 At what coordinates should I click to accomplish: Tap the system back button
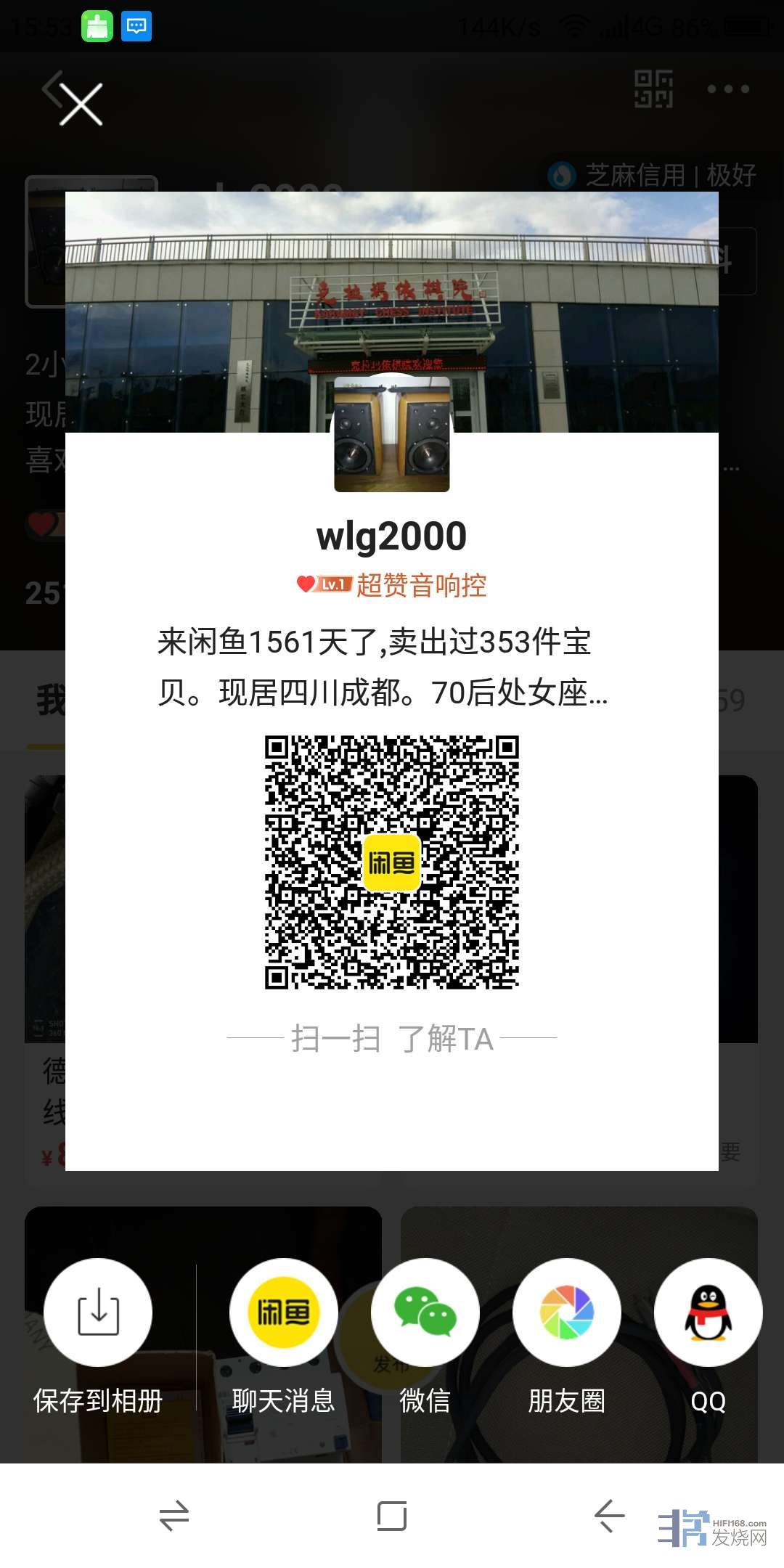(608, 1516)
